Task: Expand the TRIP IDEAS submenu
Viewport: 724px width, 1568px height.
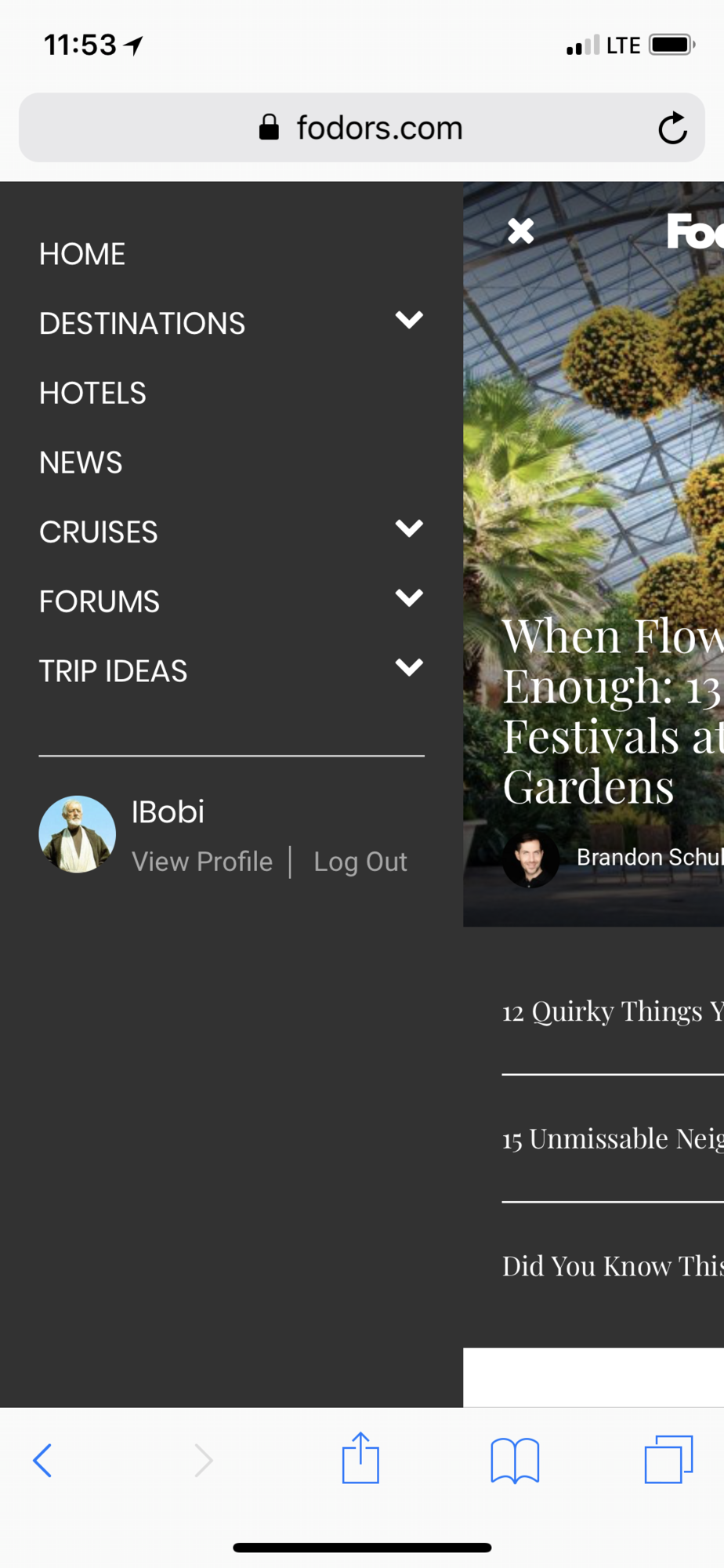Action: (x=408, y=668)
